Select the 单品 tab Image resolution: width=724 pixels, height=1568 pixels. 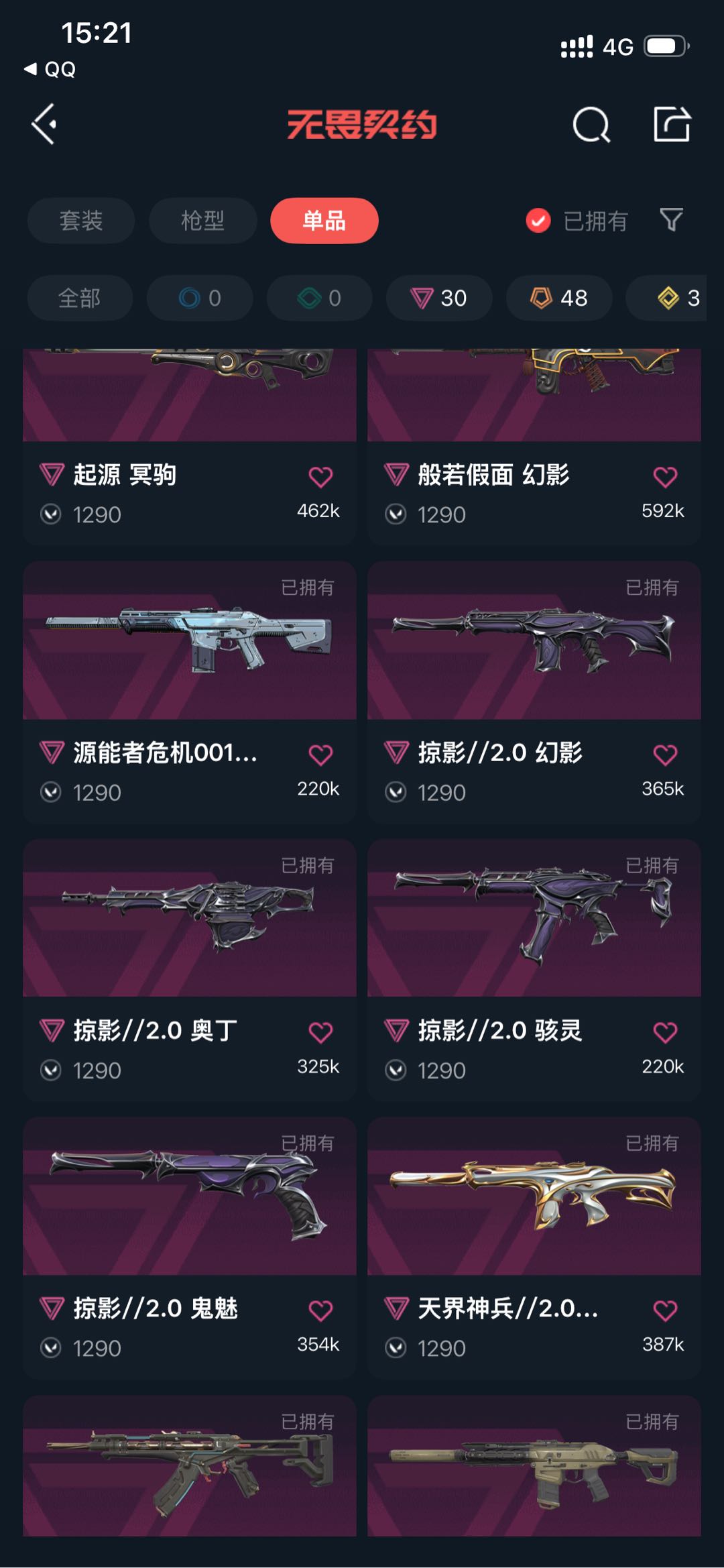324,221
